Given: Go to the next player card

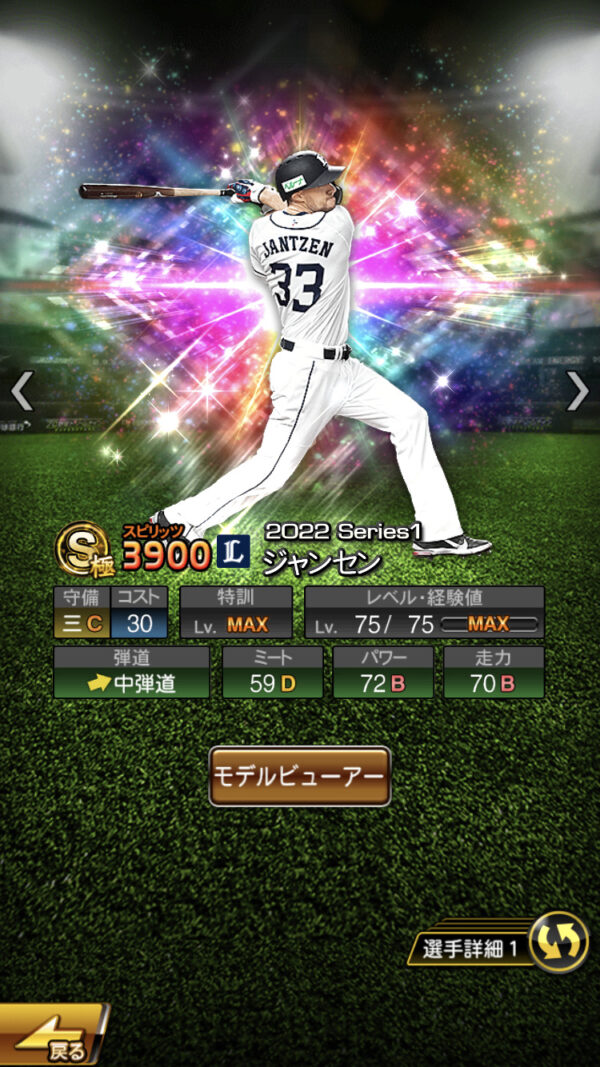Looking at the screenshot, I should (x=578, y=391).
